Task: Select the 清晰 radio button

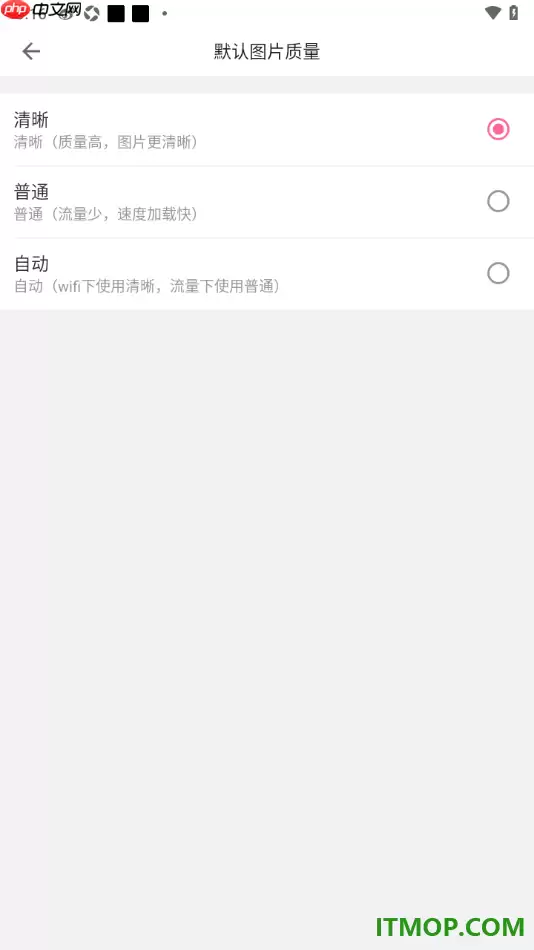Action: [498, 129]
